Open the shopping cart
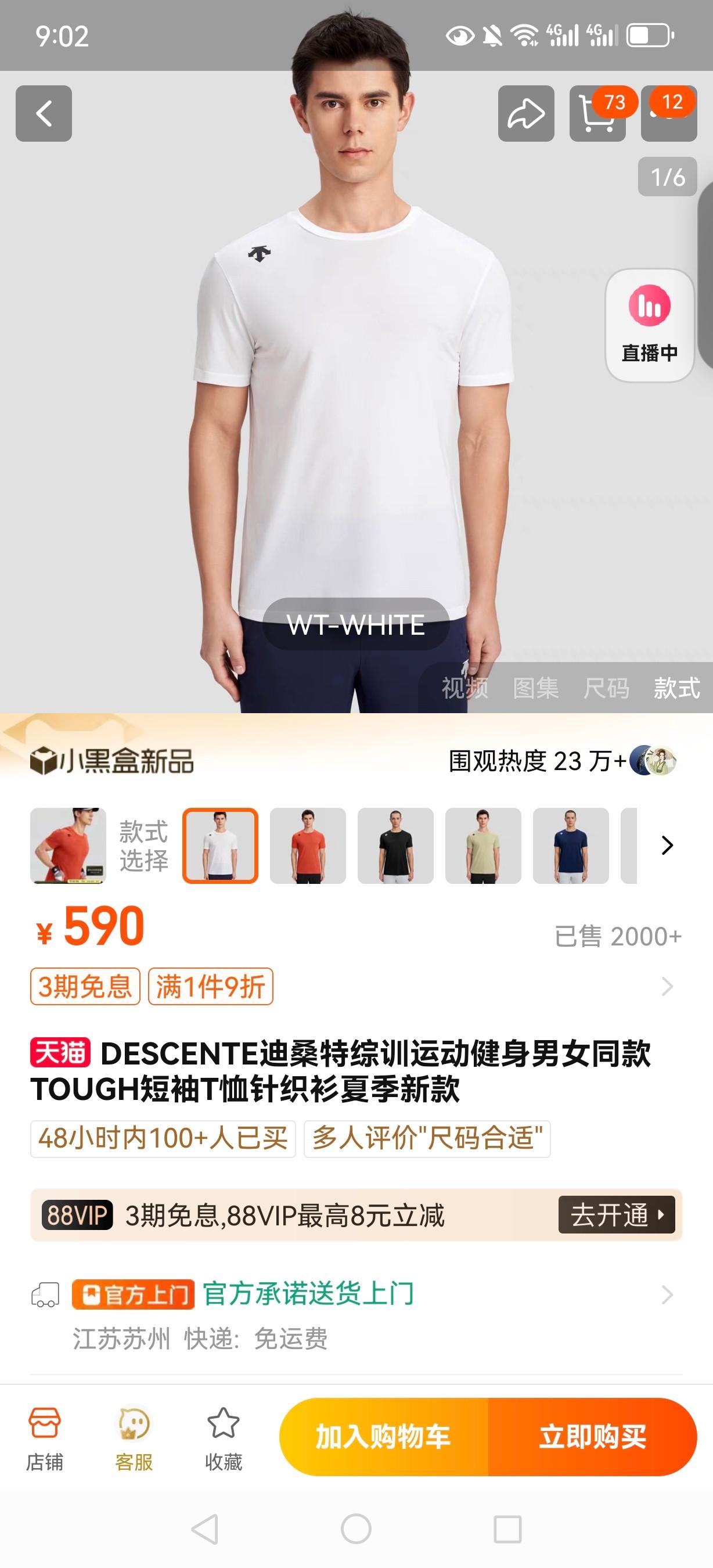This screenshot has width=713, height=1568. (x=597, y=113)
